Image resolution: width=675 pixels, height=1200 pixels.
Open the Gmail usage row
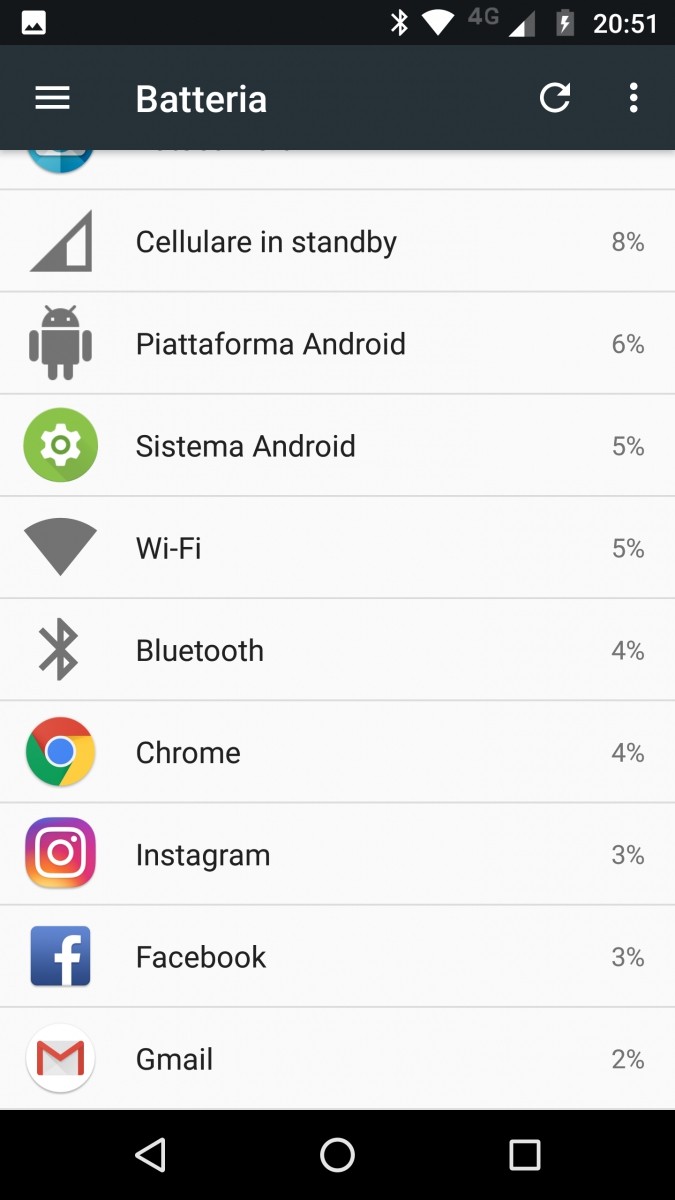(337, 1059)
